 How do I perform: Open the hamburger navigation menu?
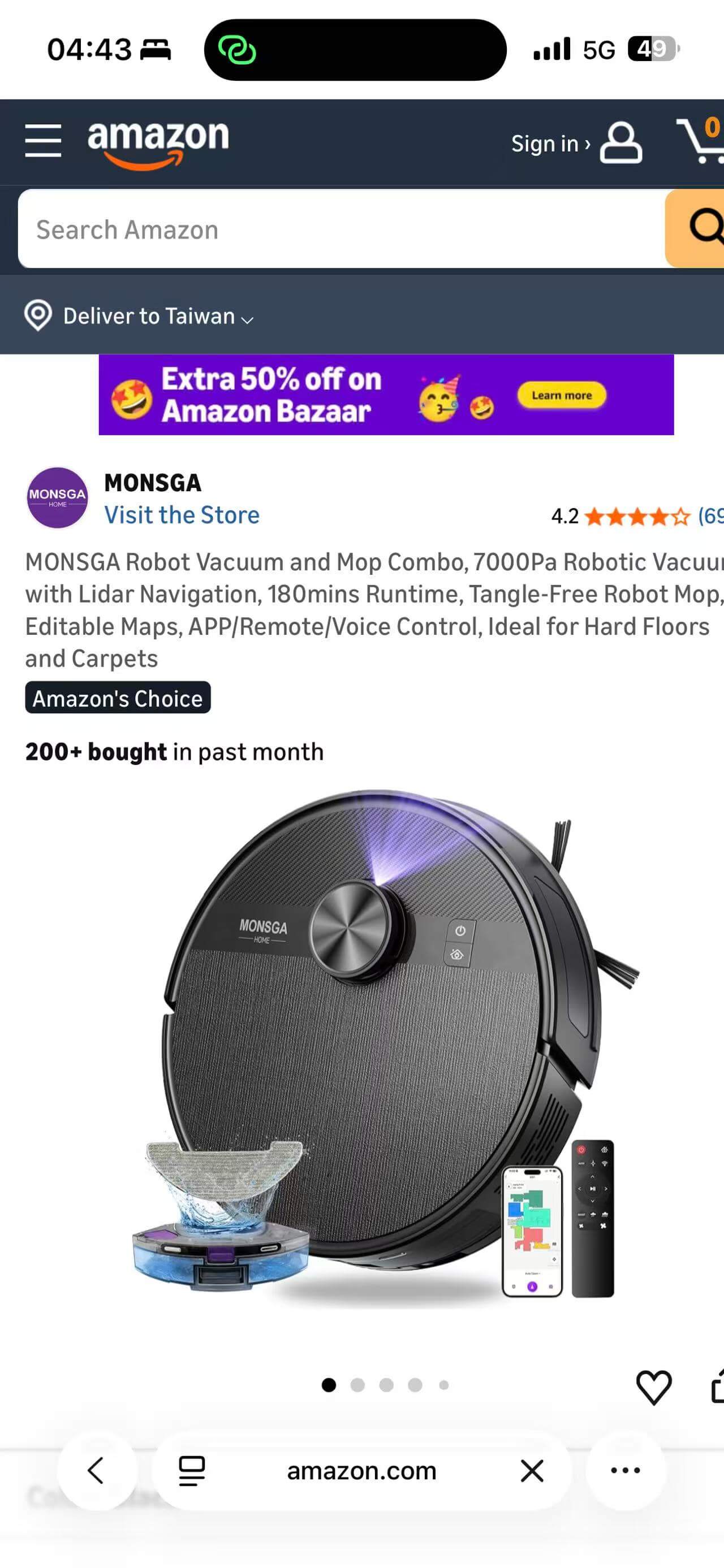click(x=42, y=141)
